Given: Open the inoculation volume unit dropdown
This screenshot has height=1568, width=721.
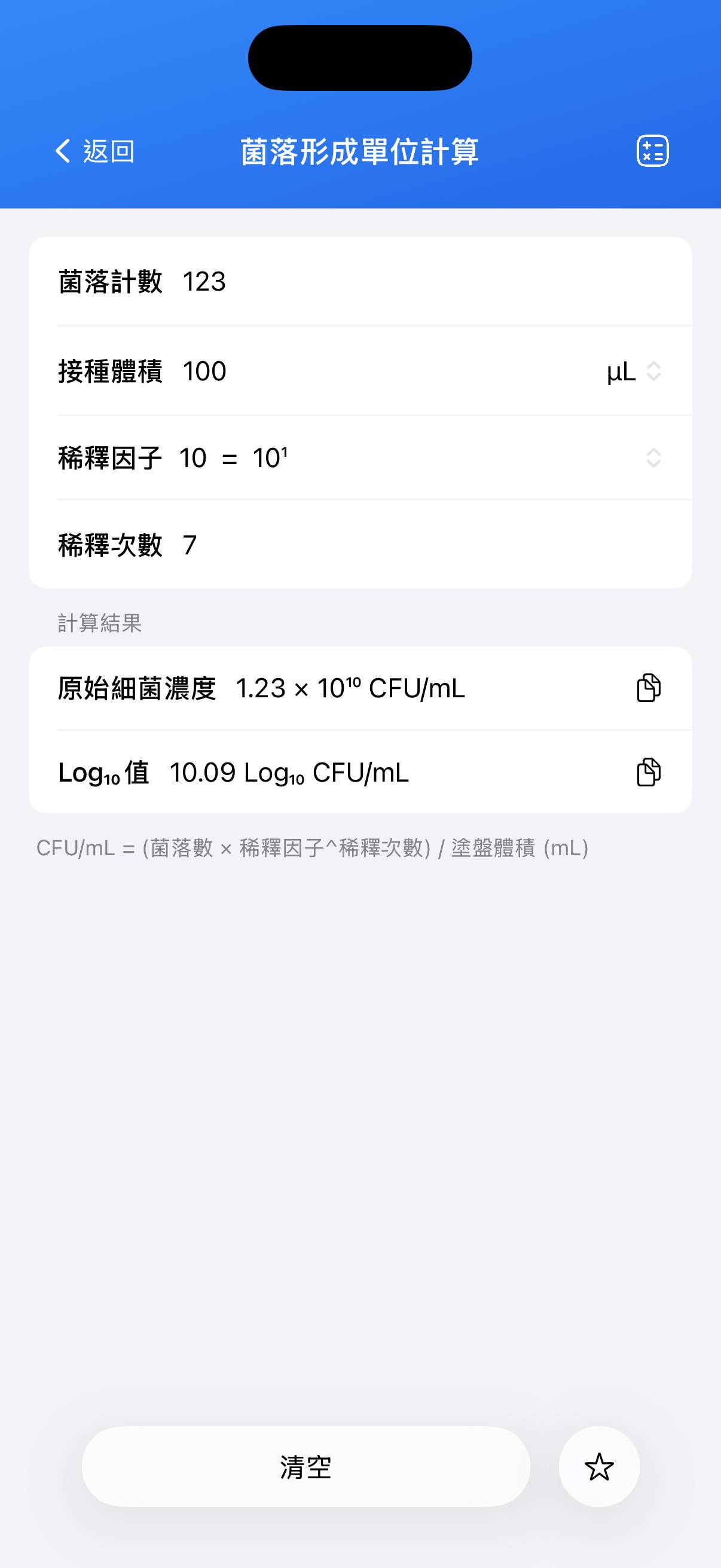Looking at the screenshot, I should coord(655,371).
